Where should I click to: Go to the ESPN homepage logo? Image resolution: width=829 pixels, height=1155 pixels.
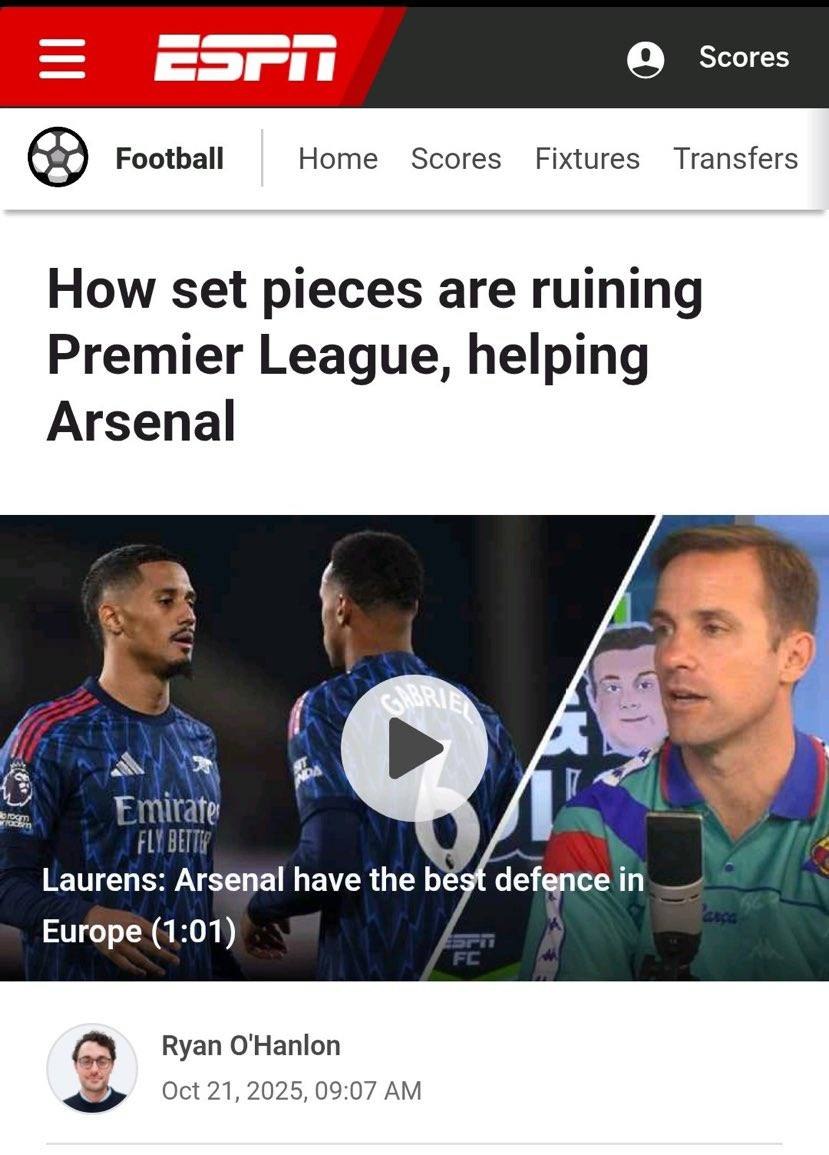coord(244,57)
